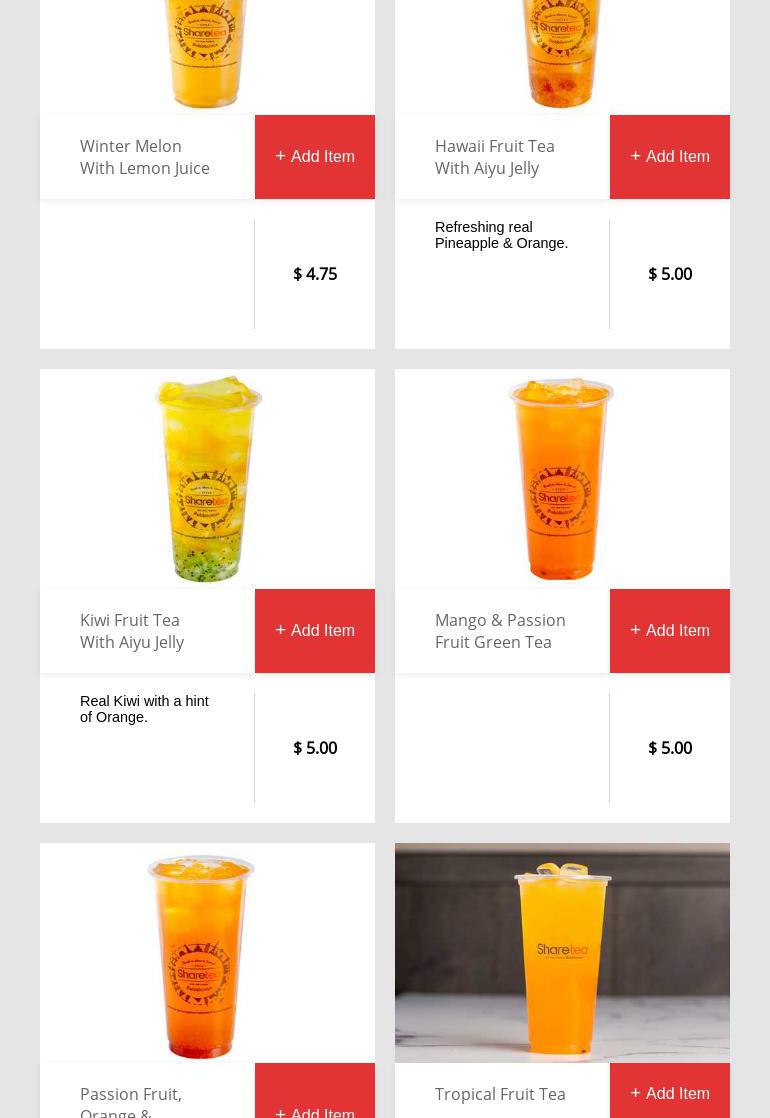
Task: Add Tropical Fruit Tea to order
Action: (669, 1093)
